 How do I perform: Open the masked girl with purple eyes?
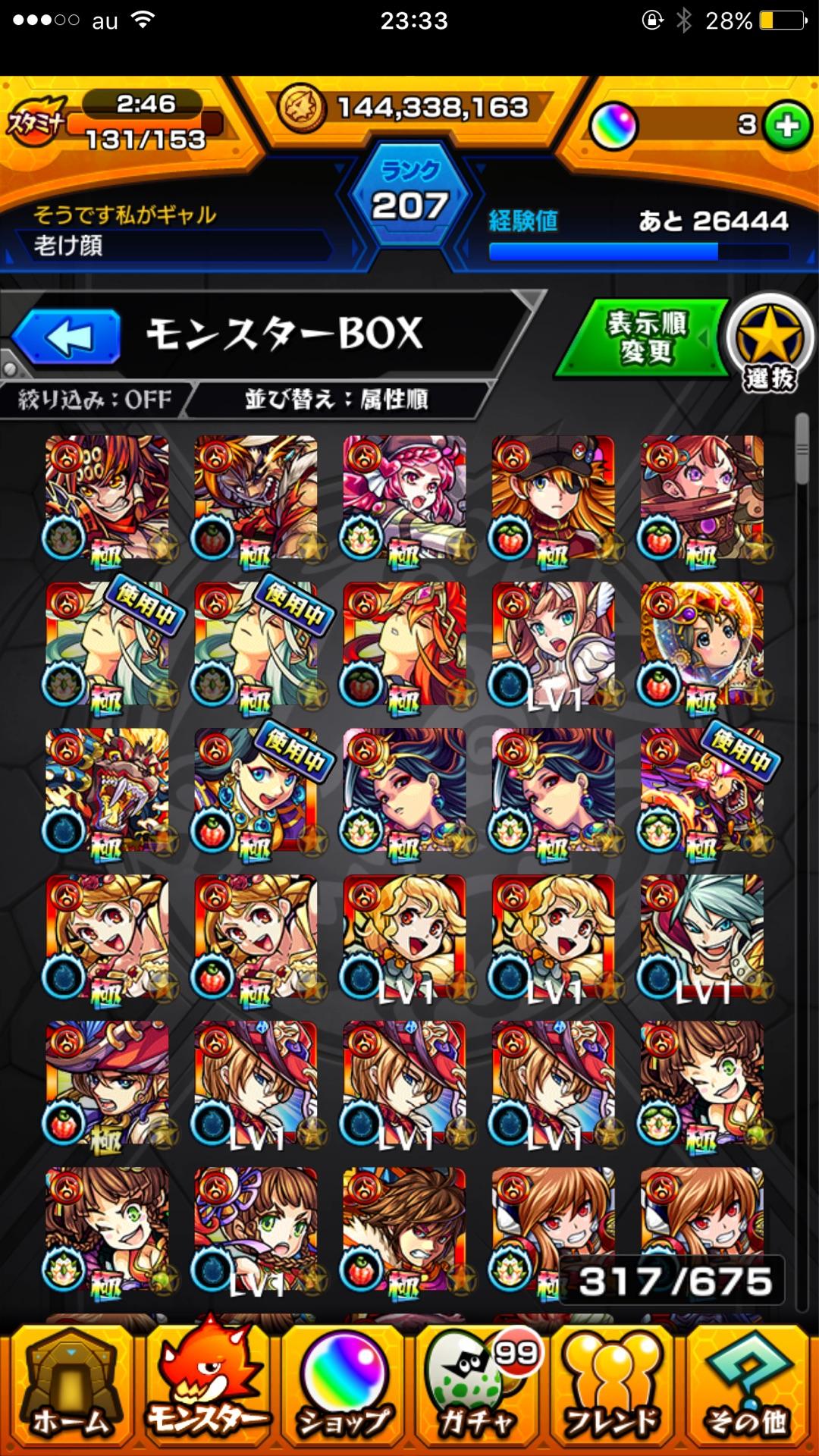tap(701, 497)
